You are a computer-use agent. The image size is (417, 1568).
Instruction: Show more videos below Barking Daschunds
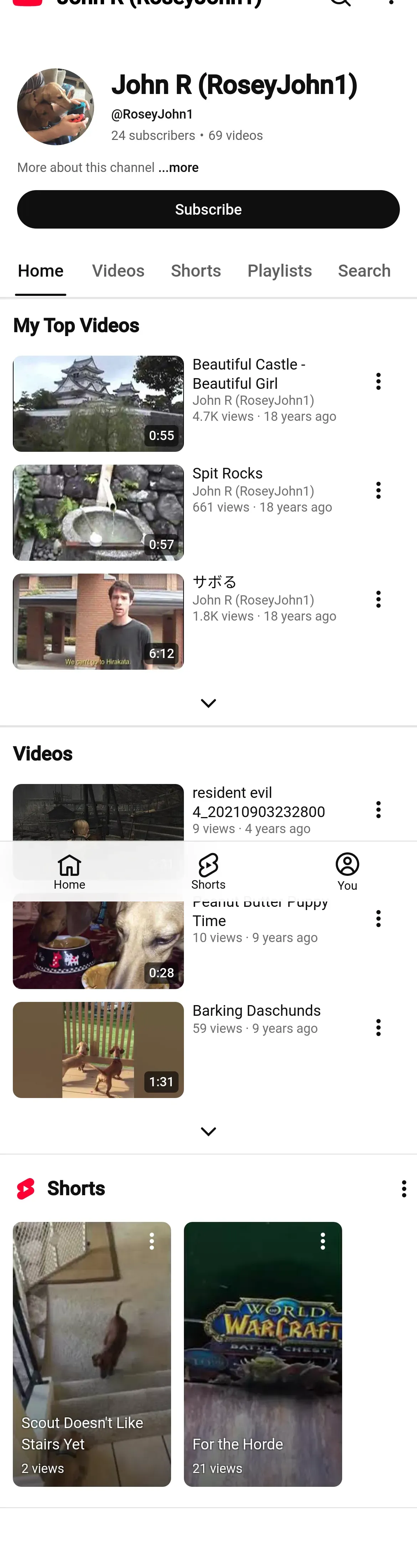[208, 1131]
